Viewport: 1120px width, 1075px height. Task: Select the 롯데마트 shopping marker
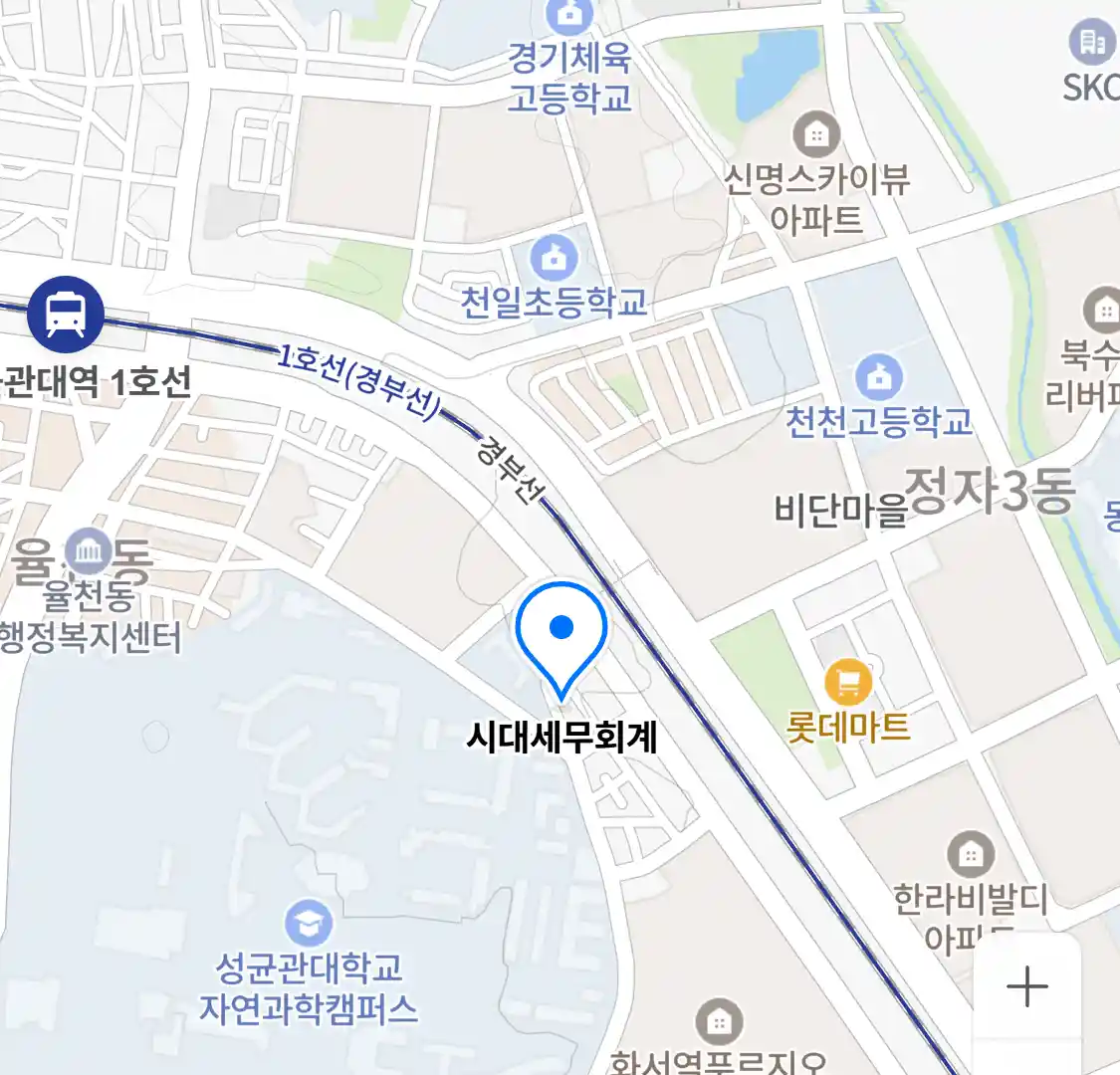[848, 683]
